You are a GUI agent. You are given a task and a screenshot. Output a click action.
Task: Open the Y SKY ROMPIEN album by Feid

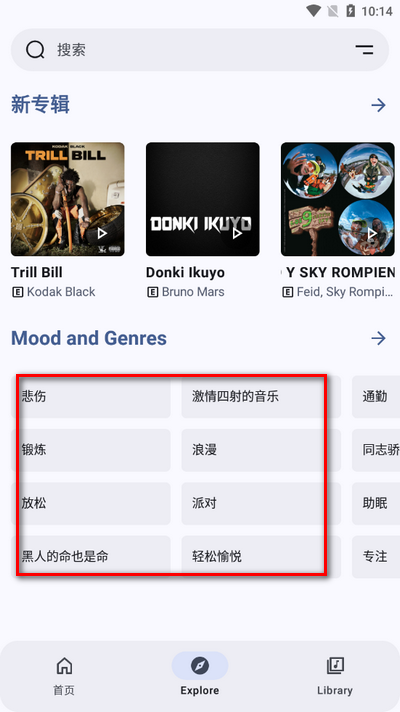tap(338, 220)
